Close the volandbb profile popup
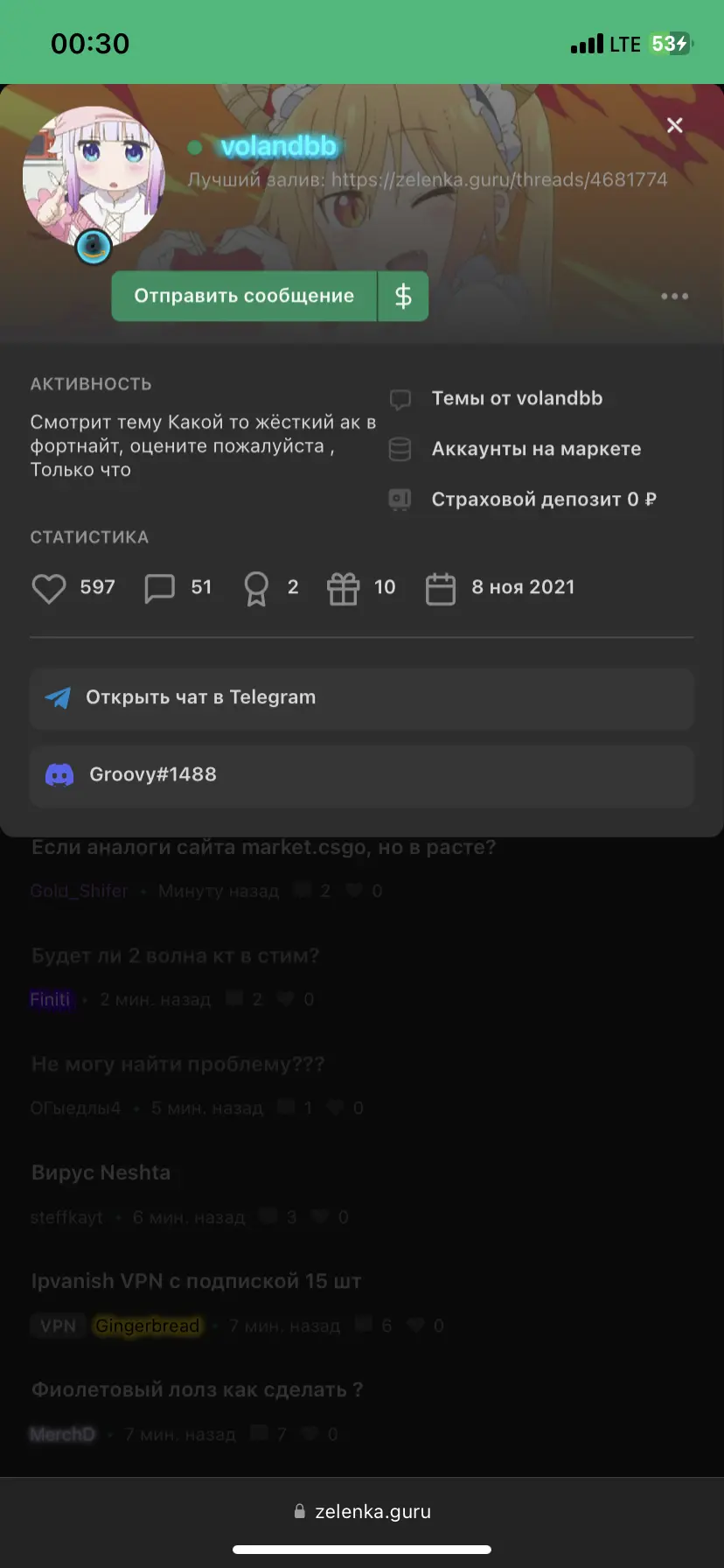Viewport: 724px width, 1568px height. [674, 125]
